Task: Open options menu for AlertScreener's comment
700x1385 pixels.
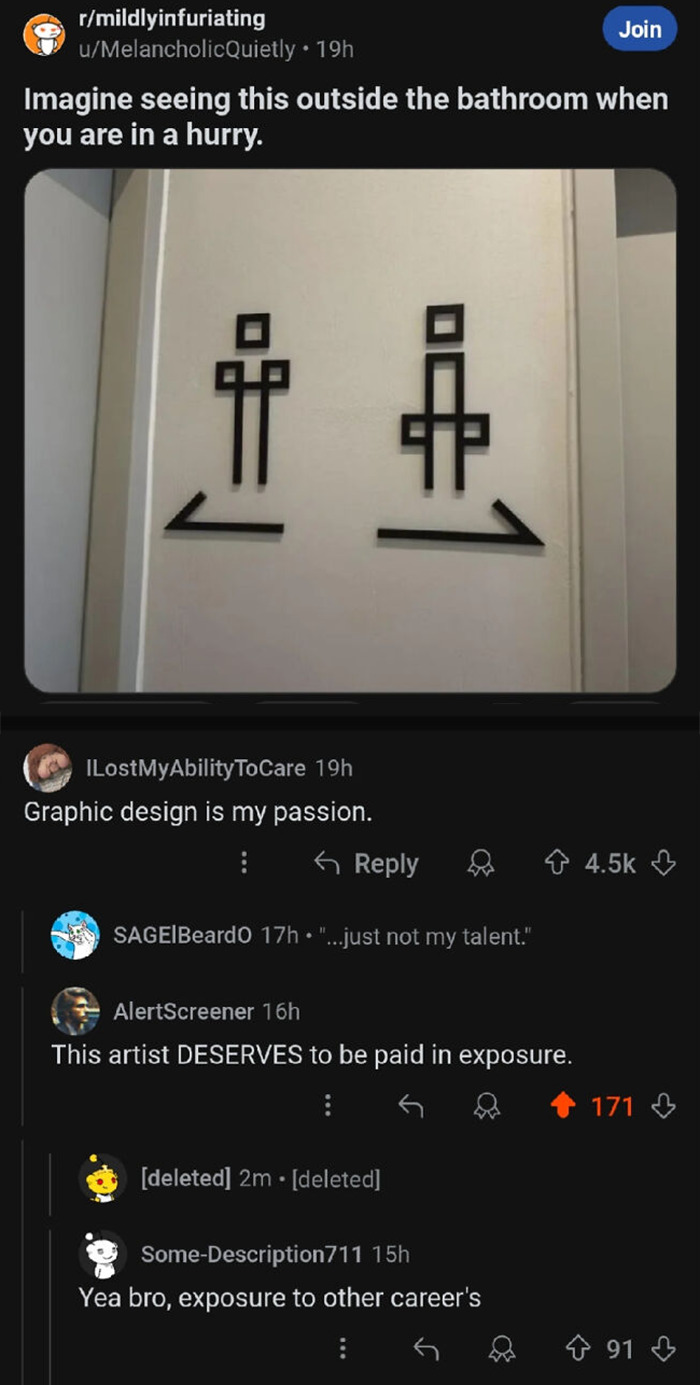Action: click(326, 1105)
